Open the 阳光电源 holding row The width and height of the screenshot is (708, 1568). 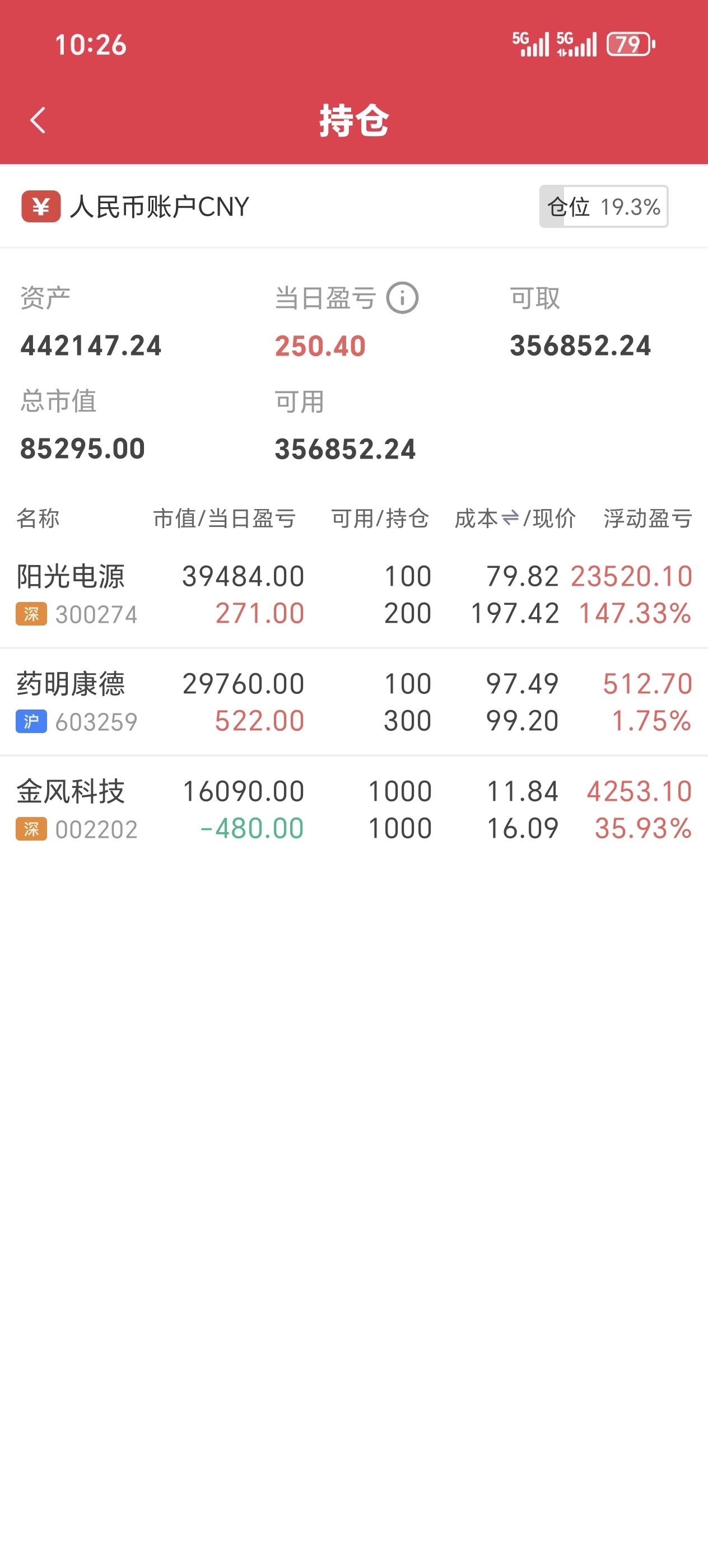click(353, 594)
